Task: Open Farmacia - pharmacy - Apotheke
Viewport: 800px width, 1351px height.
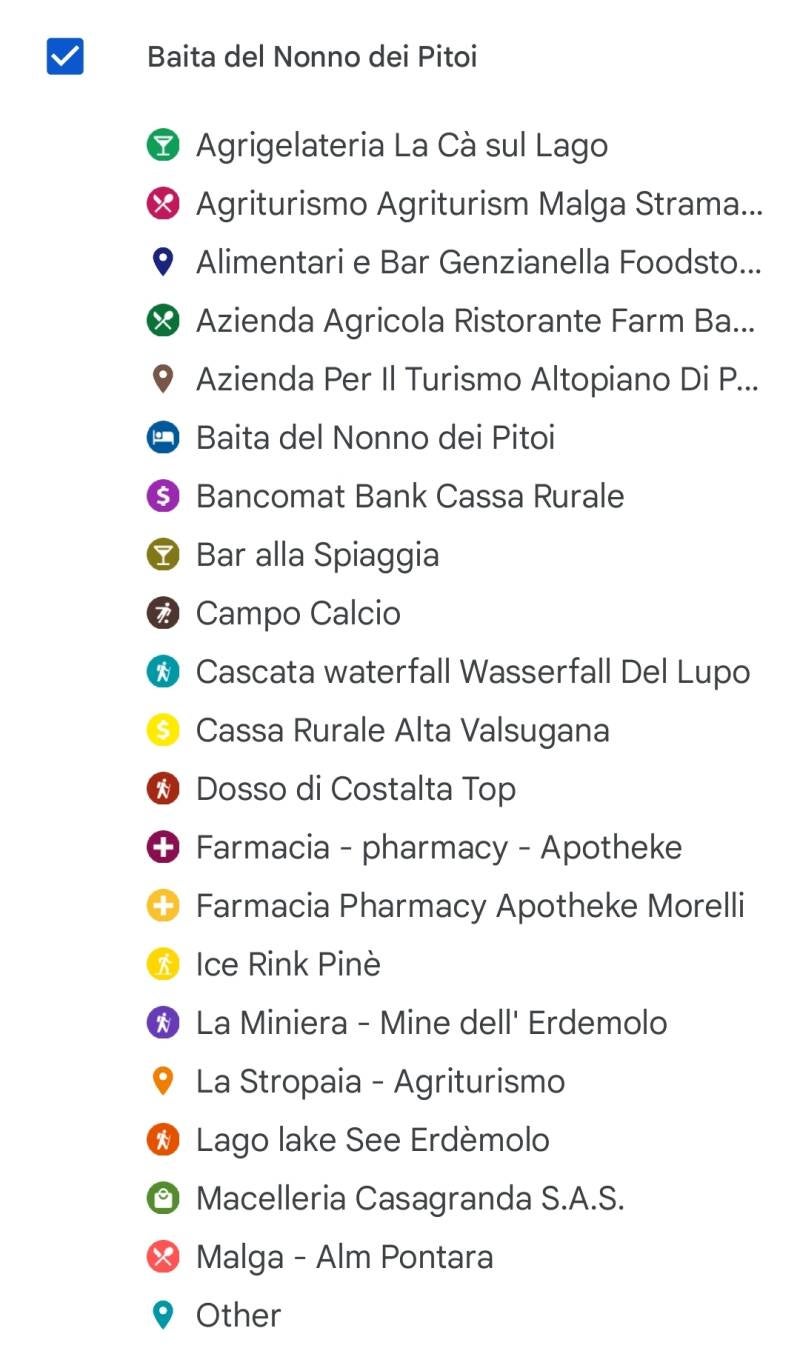Action: (x=438, y=848)
